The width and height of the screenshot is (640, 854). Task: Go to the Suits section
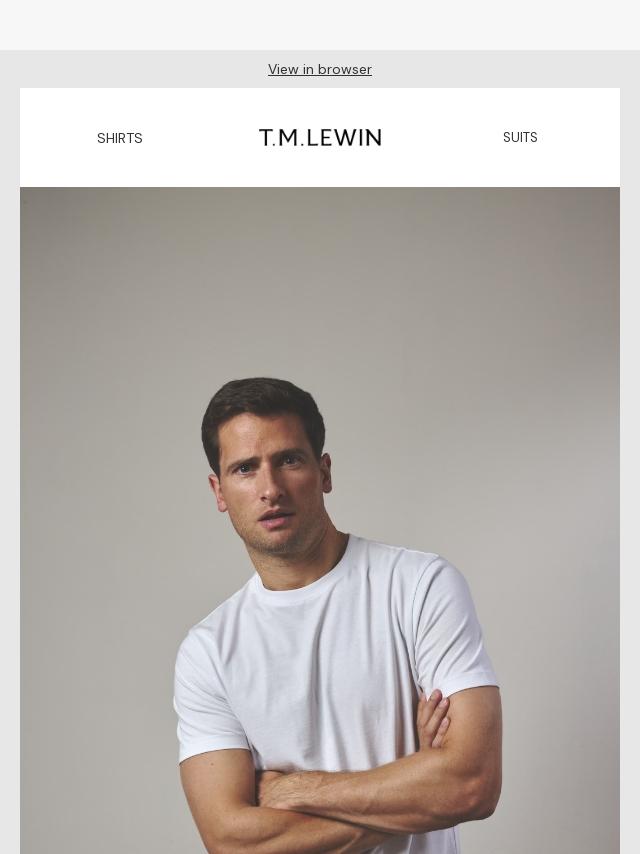pyautogui.click(x=520, y=137)
